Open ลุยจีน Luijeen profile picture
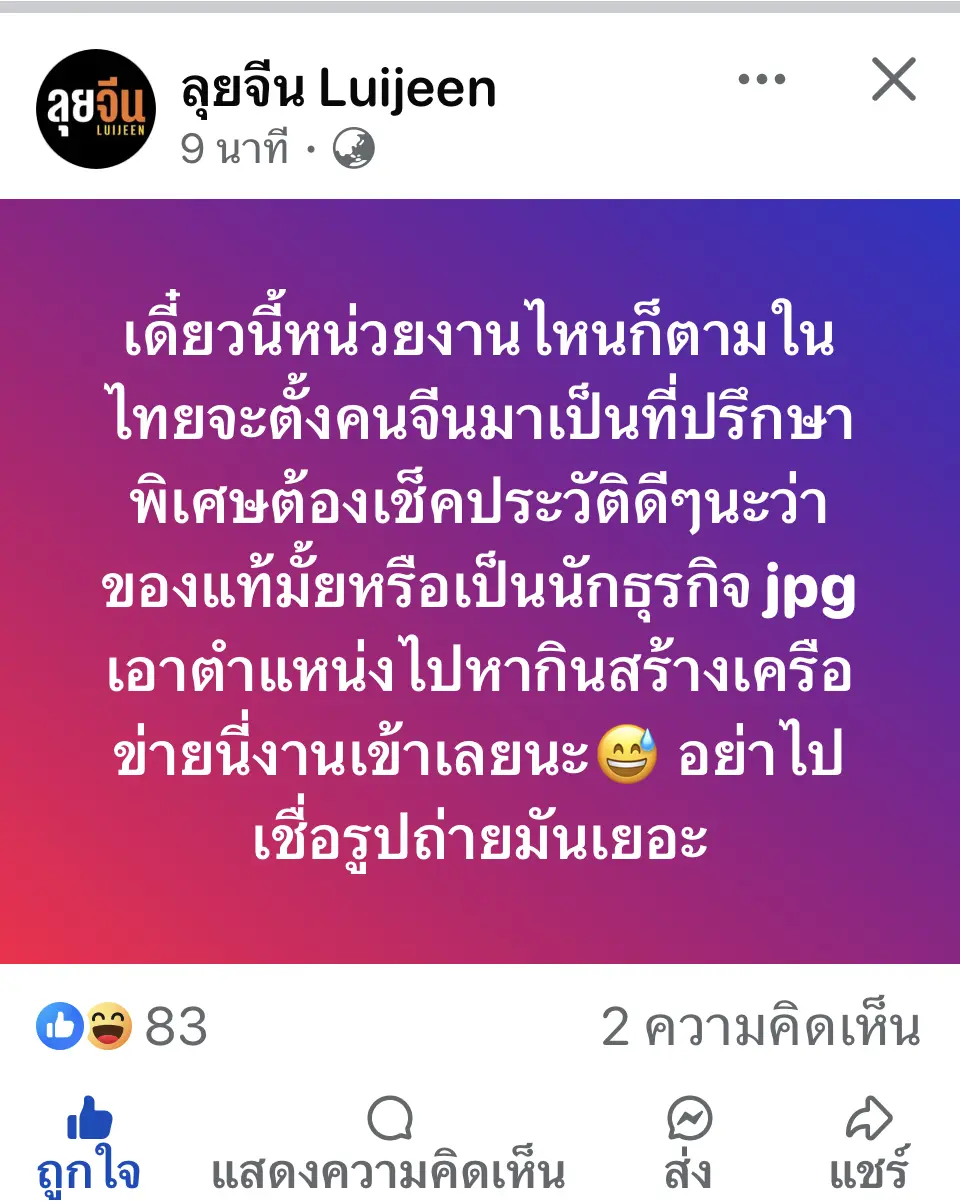The image size is (960, 1201). coord(96,109)
